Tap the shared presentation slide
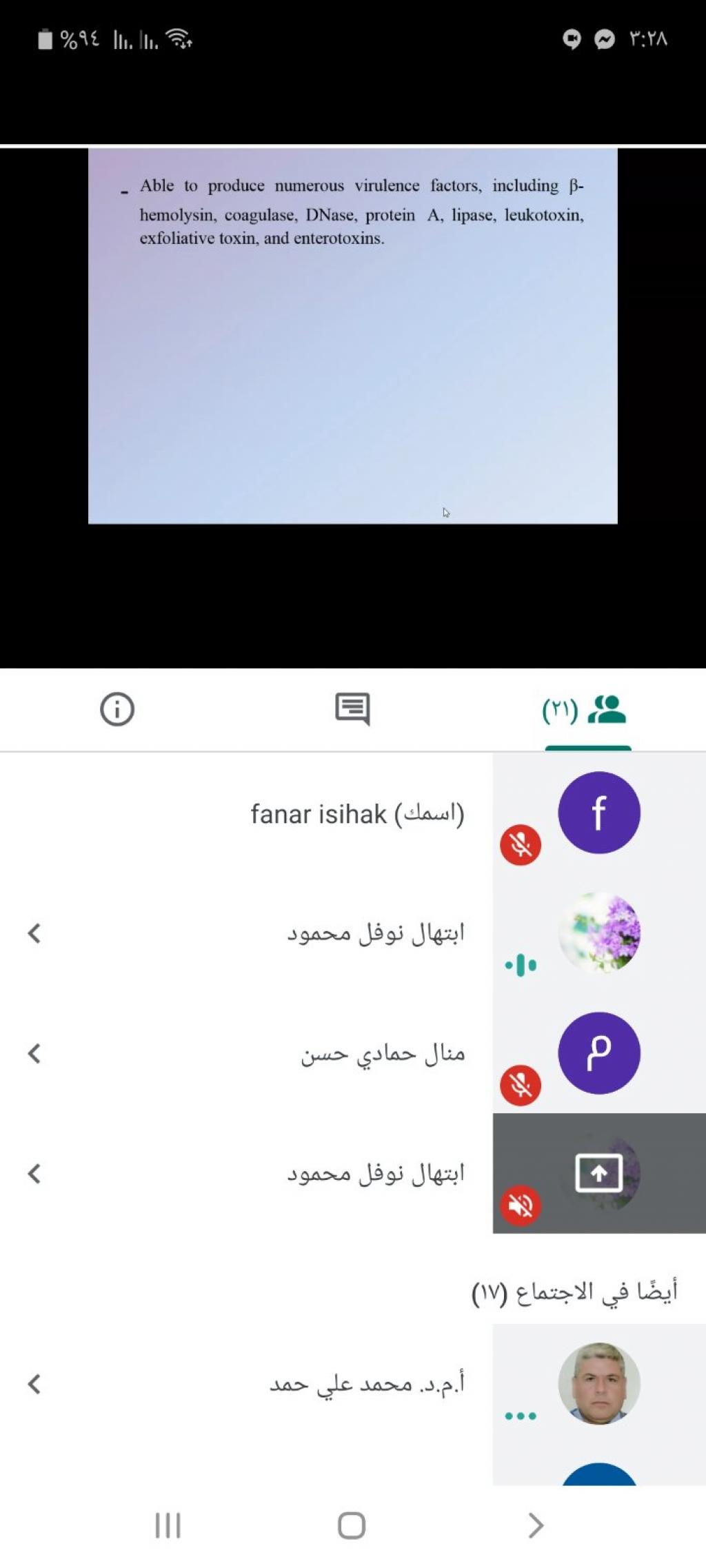Image resolution: width=706 pixels, height=1568 pixels. [x=352, y=336]
